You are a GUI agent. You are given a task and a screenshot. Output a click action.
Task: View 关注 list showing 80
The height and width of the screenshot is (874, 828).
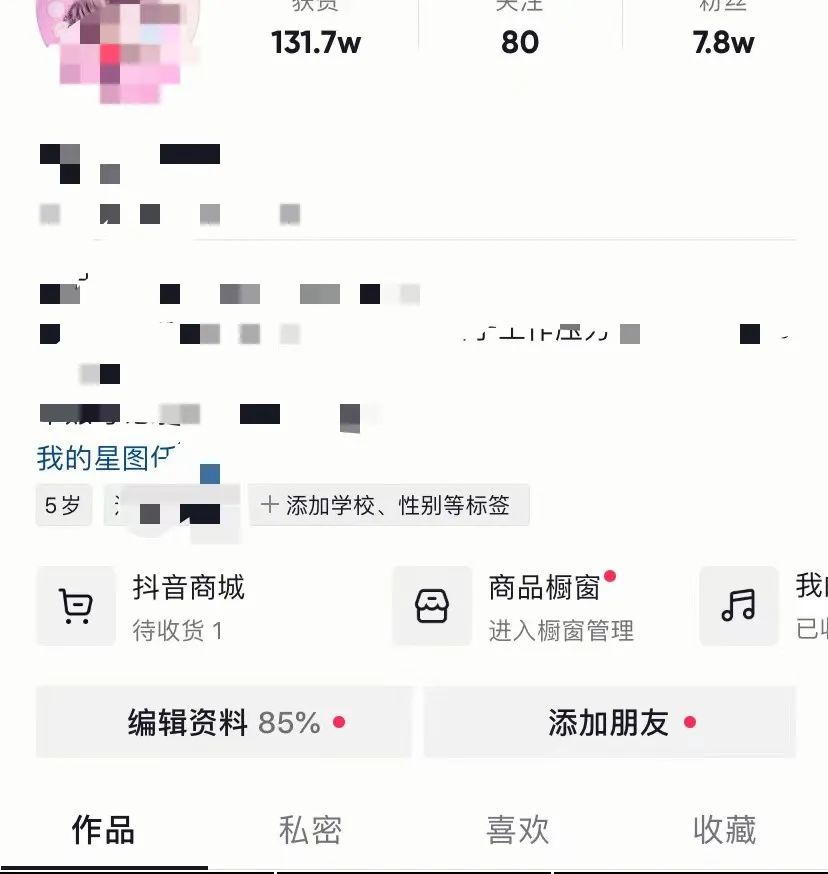520,42
